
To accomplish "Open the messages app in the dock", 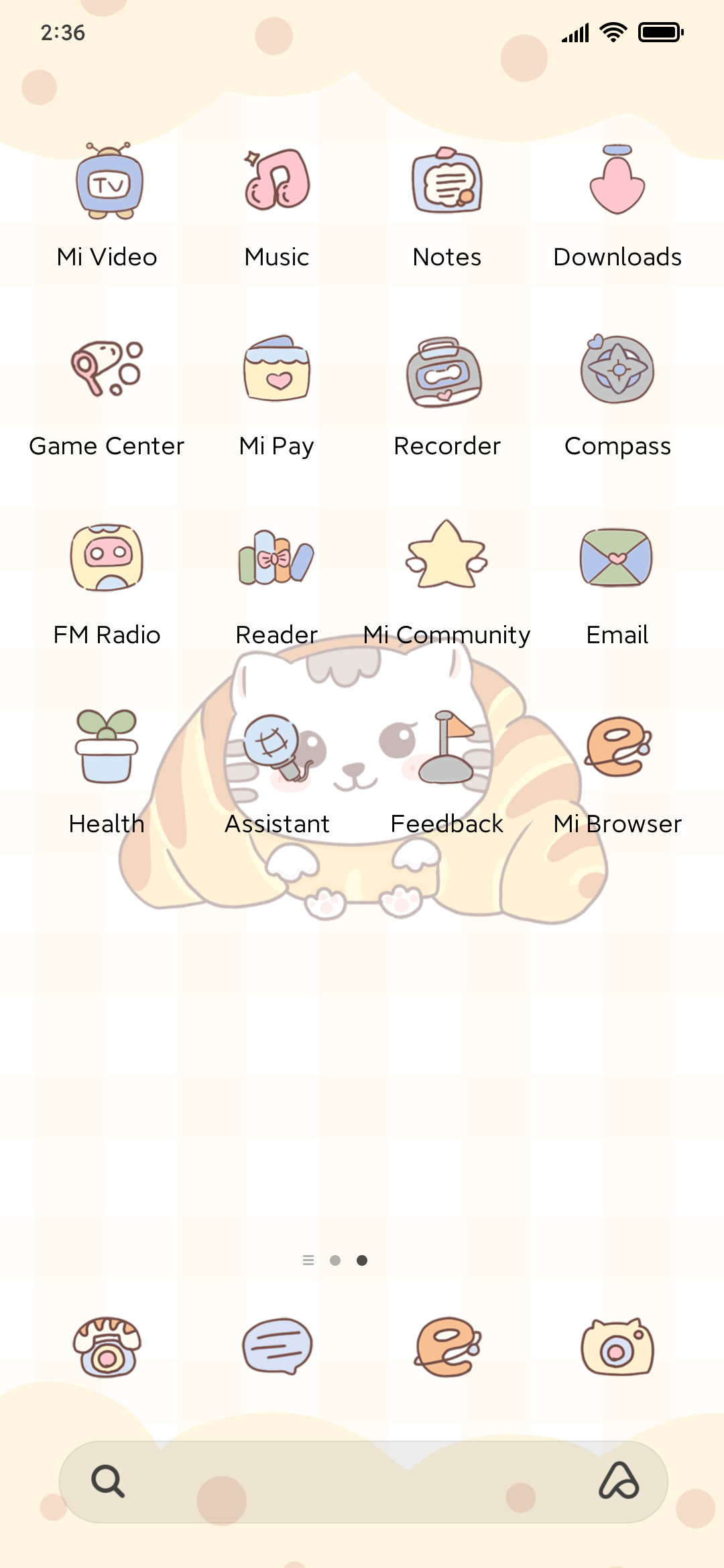I will pos(277,1347).
